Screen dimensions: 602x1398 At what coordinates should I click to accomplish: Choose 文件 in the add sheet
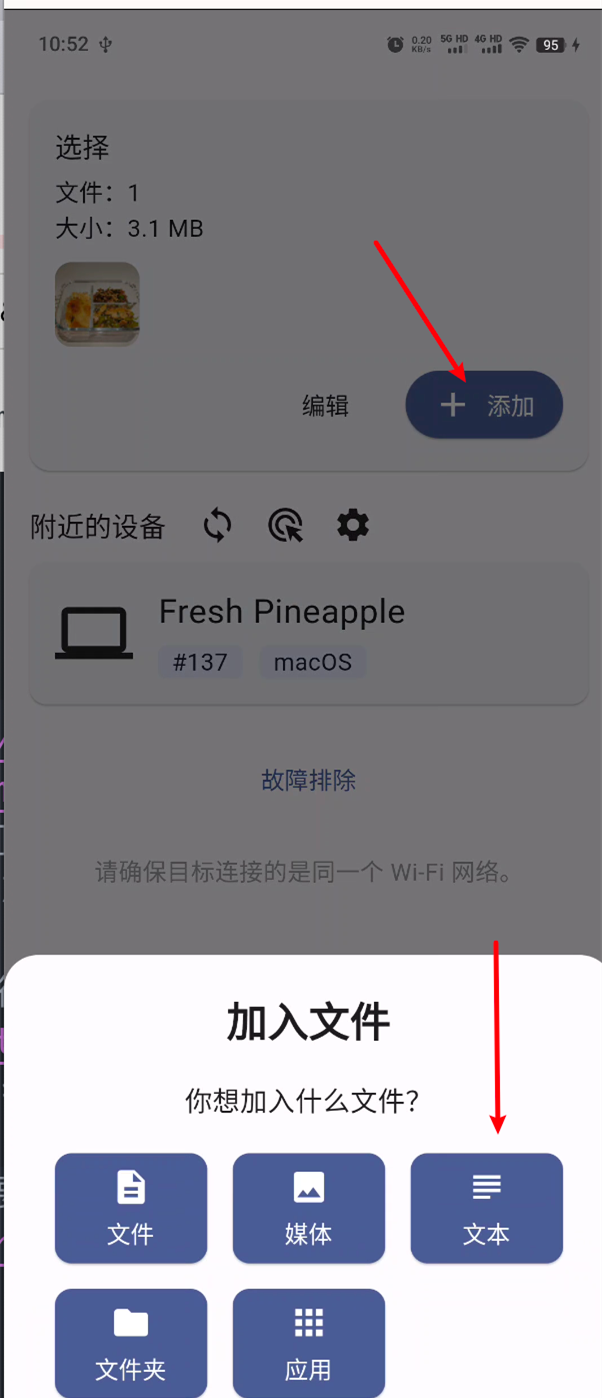[x=131, y=1208]
